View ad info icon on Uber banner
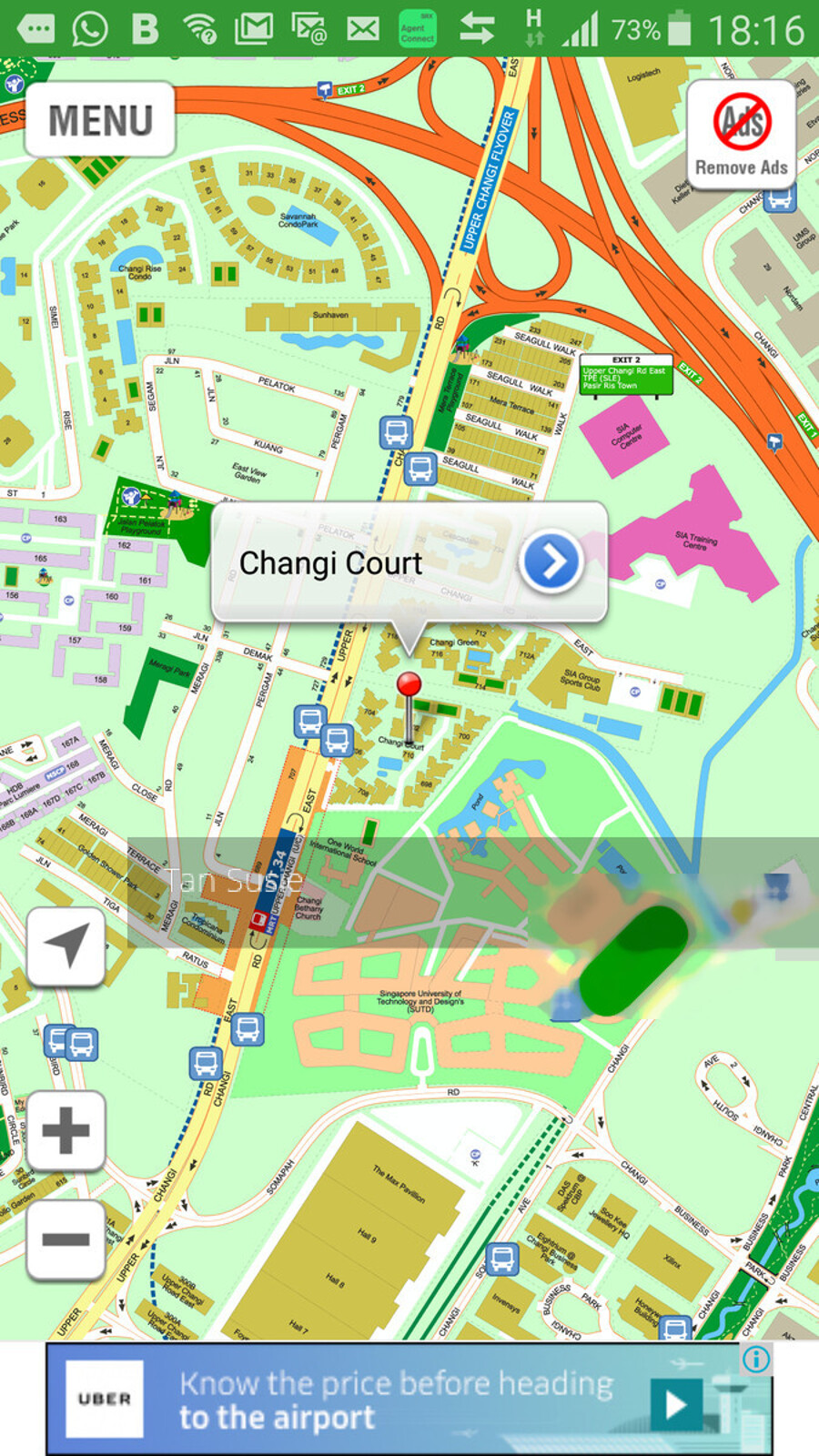 [756, 1359]
